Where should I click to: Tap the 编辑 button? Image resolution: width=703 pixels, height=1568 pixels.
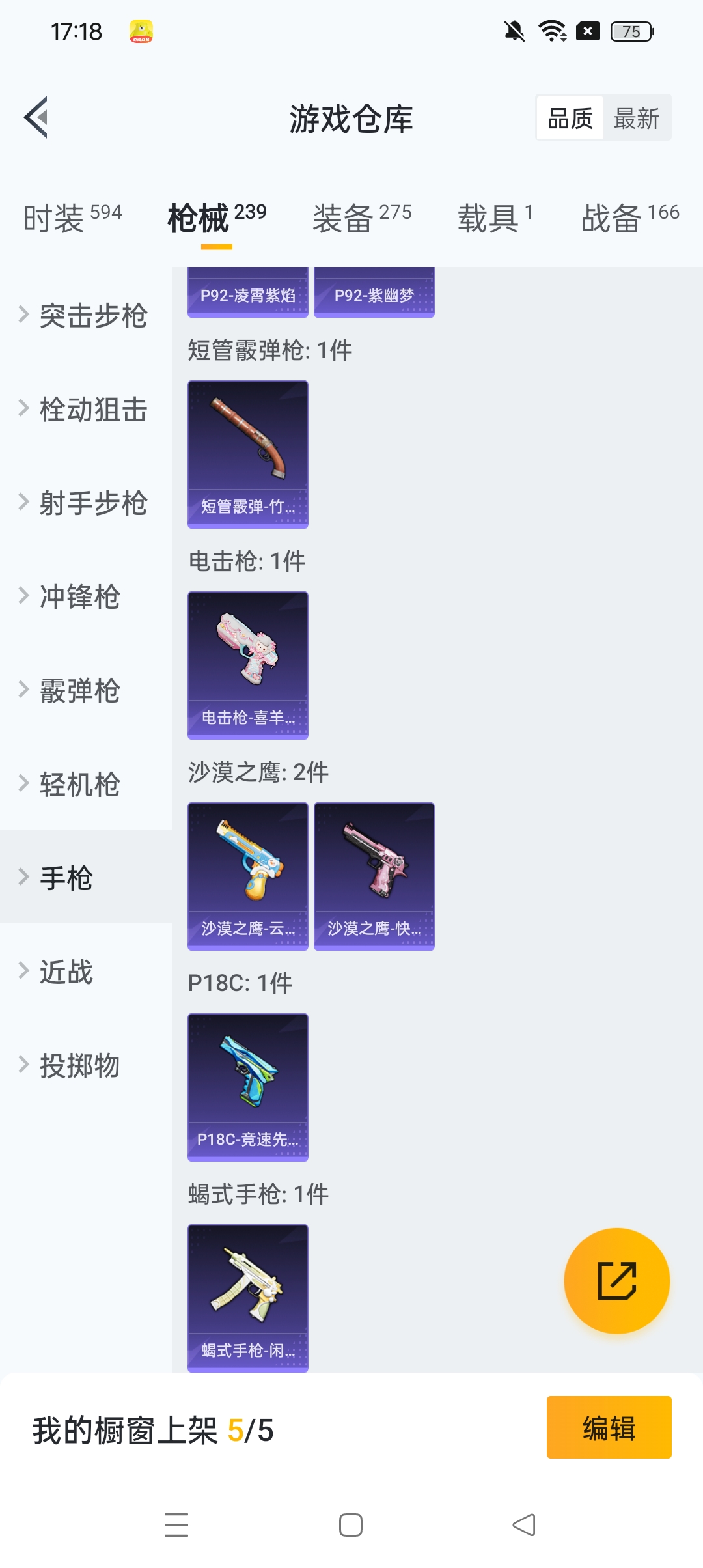[x=609, y=1427]
